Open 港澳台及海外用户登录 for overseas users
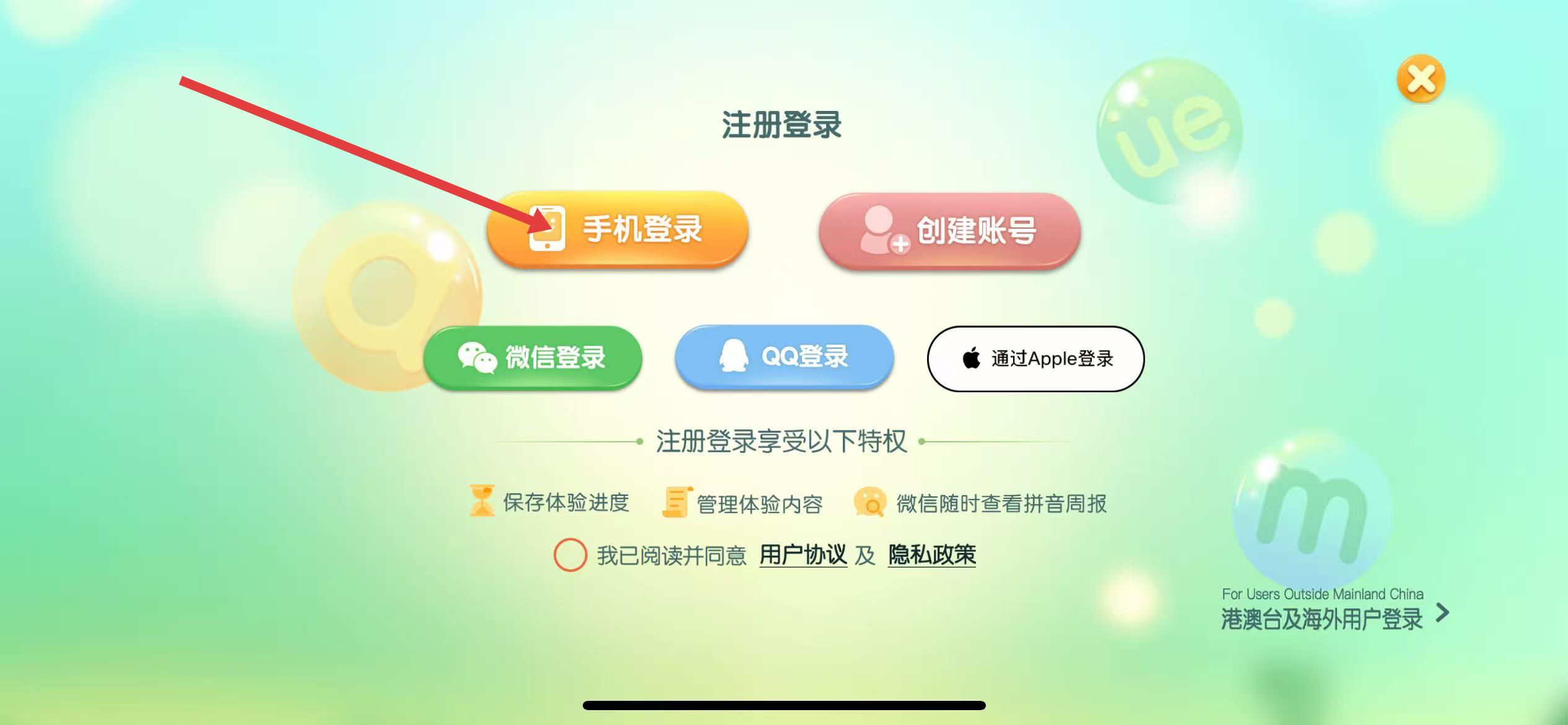The width and height of the screenshot is (1568, 725). (1331, 612)
